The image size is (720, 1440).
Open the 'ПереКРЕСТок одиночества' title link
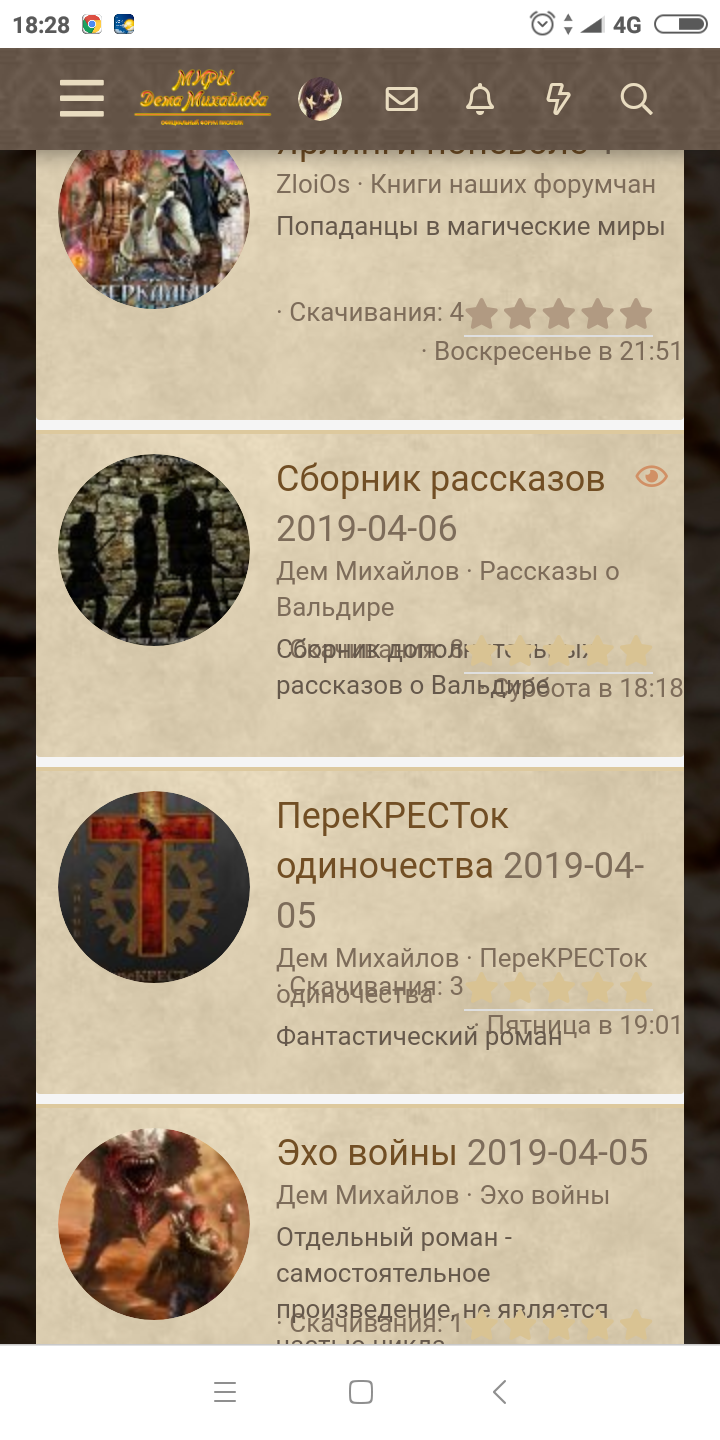pos(392,840)
